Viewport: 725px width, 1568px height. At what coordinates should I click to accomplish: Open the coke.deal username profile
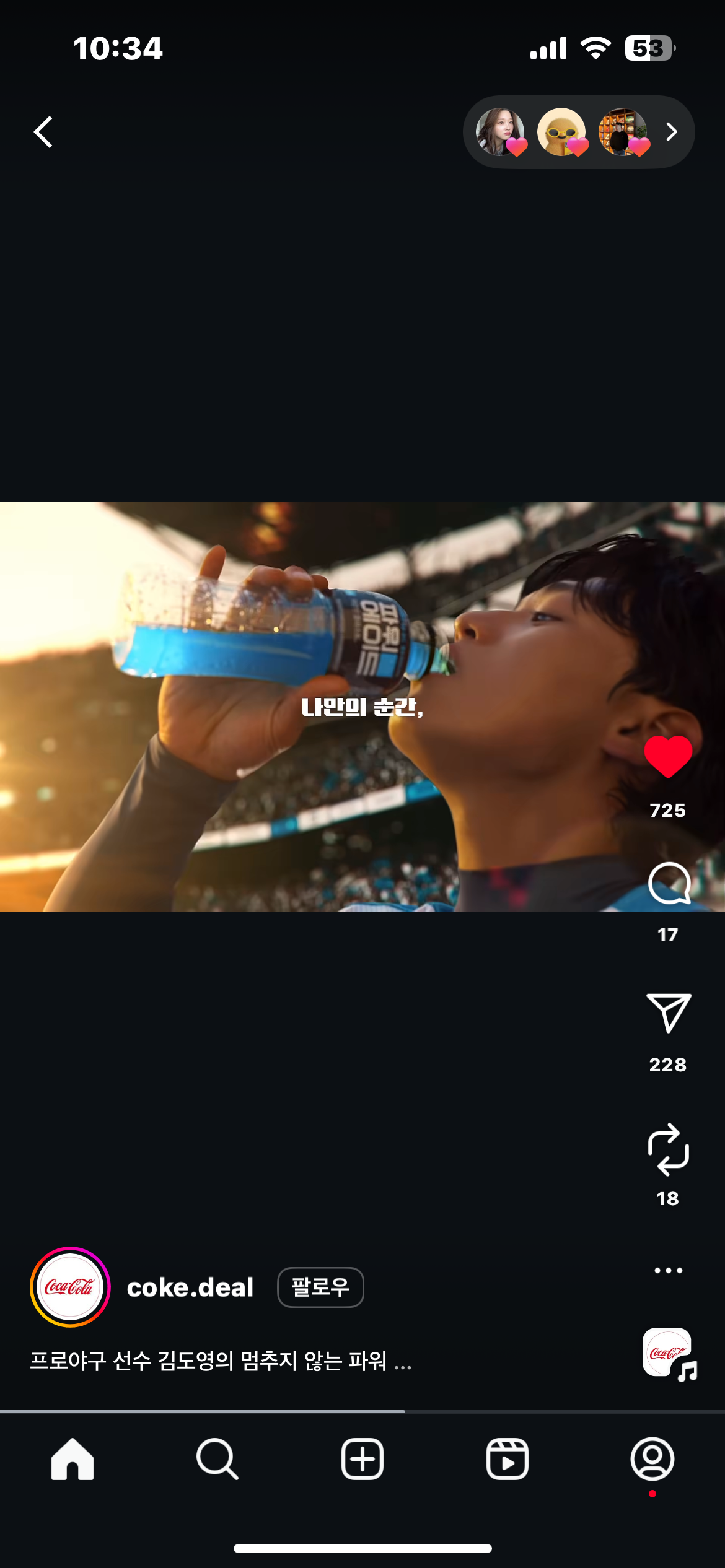(x=190, y=1287)
